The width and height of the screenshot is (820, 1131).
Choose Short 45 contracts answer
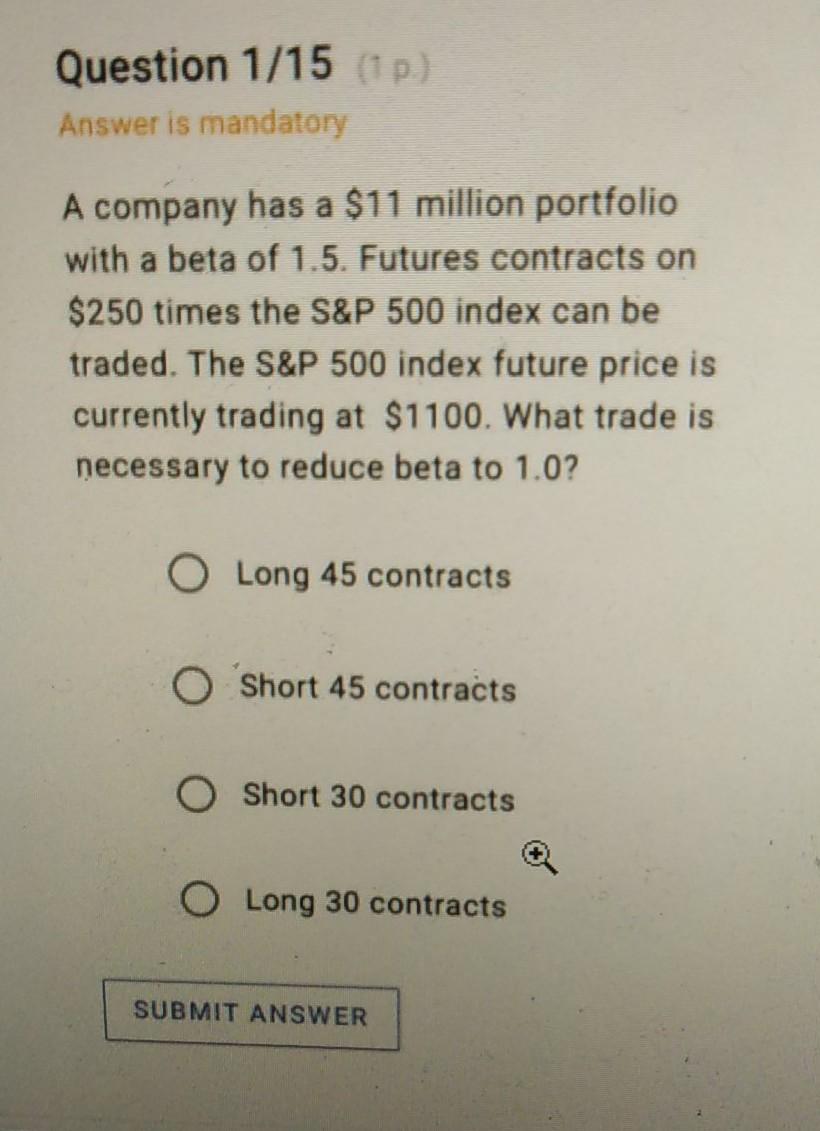pyautogui.click(x=191, y=687)
